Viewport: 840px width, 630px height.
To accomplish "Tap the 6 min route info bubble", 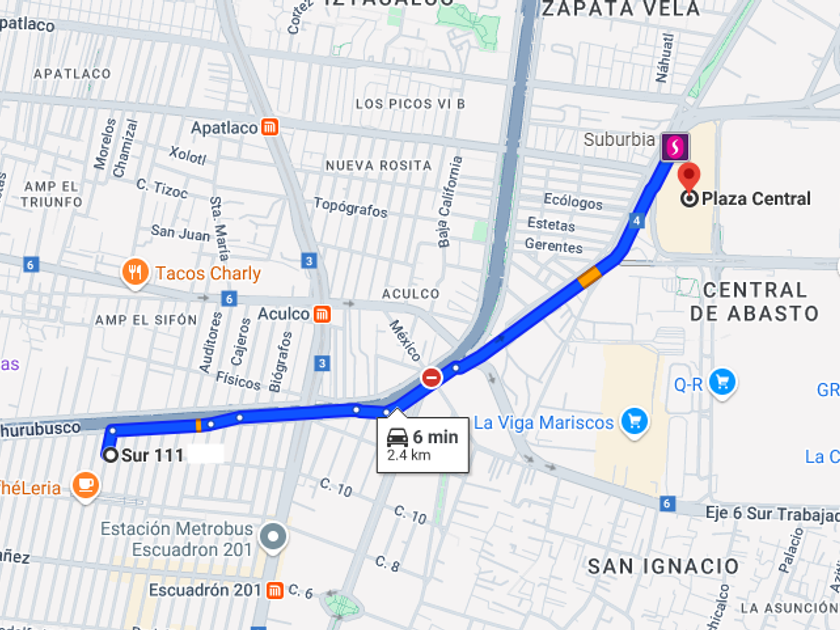I will (x=423, y=445).
